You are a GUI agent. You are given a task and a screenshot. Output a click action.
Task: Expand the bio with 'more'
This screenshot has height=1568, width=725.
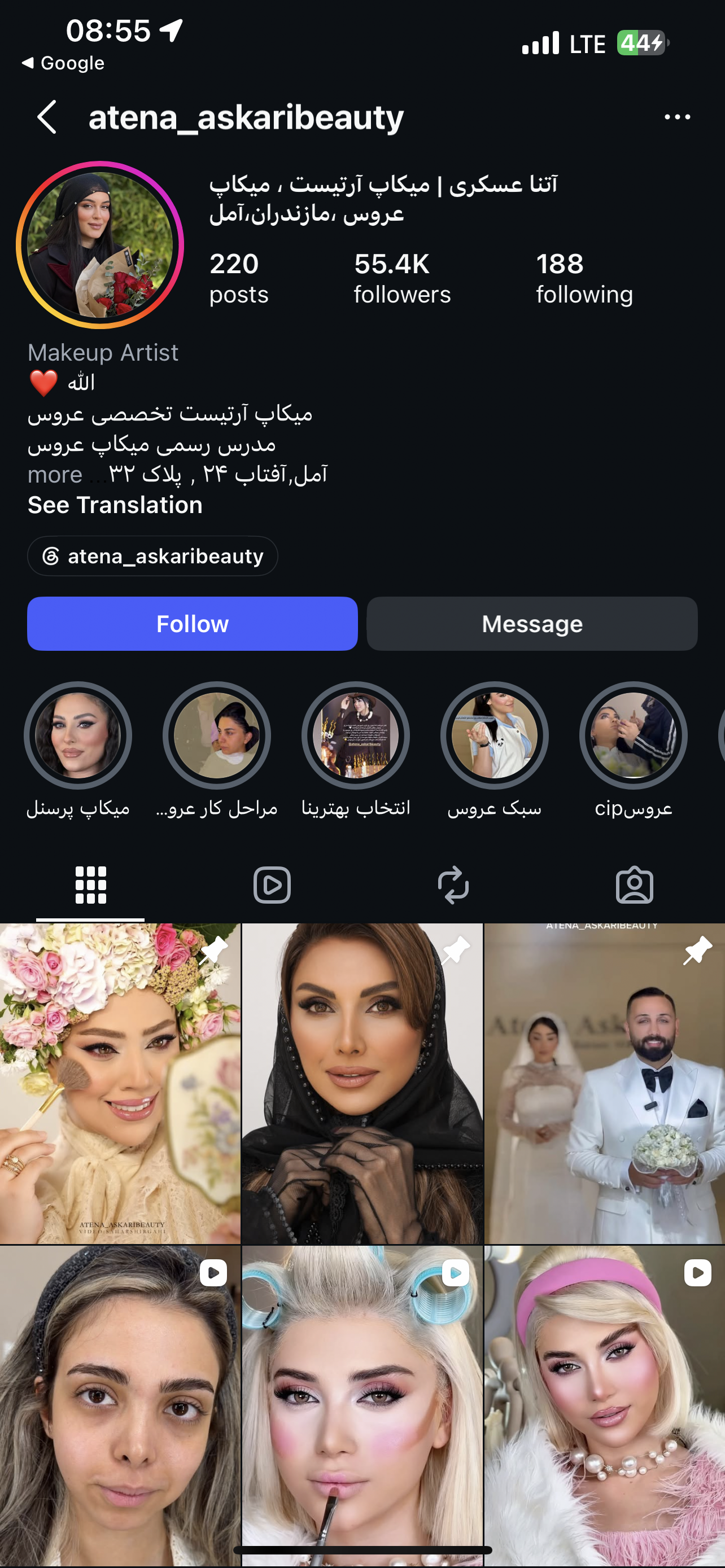pyautogui.click(x=55, y=474)
